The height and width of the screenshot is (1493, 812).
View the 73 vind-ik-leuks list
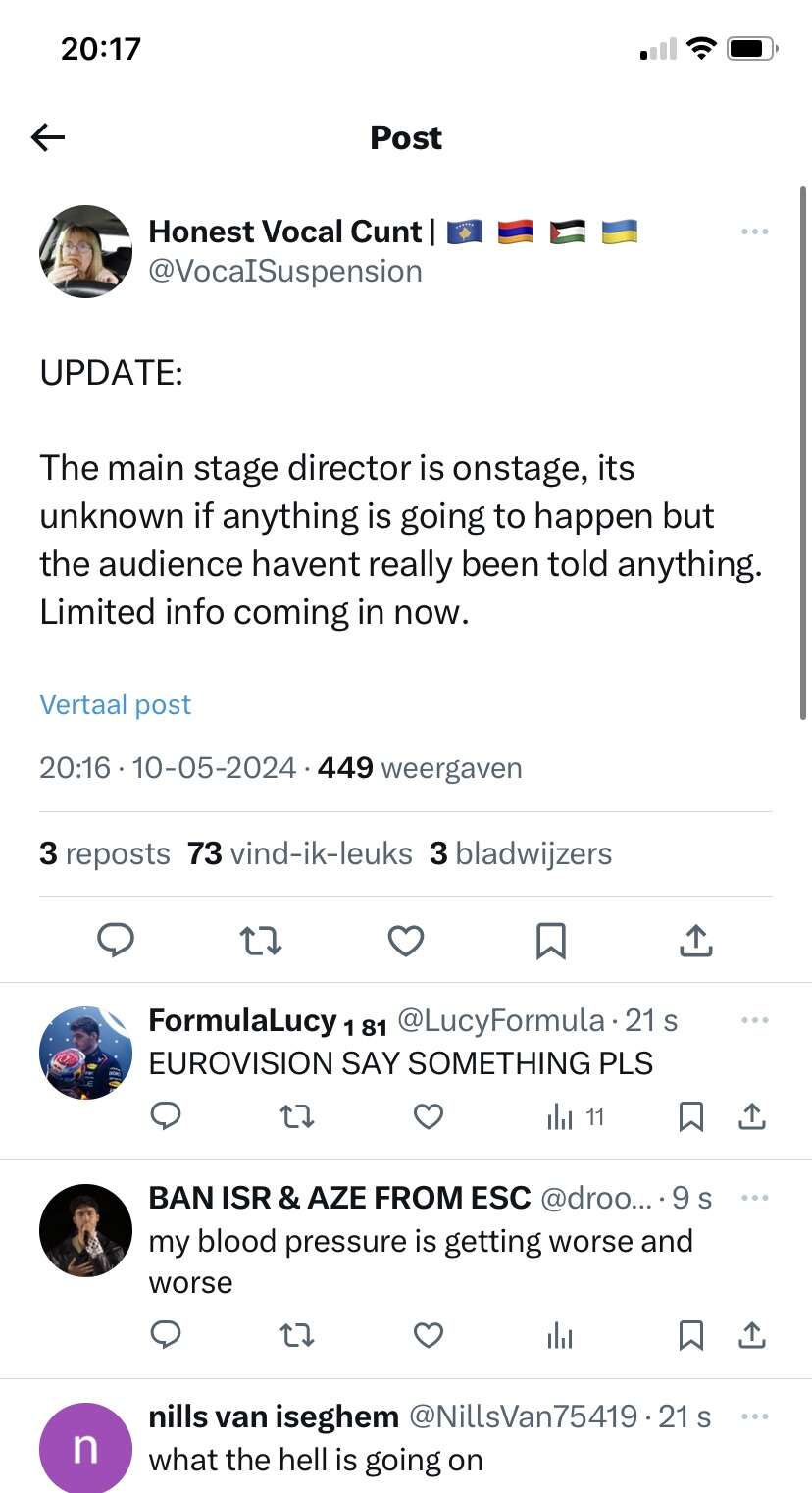pos(300,853)
